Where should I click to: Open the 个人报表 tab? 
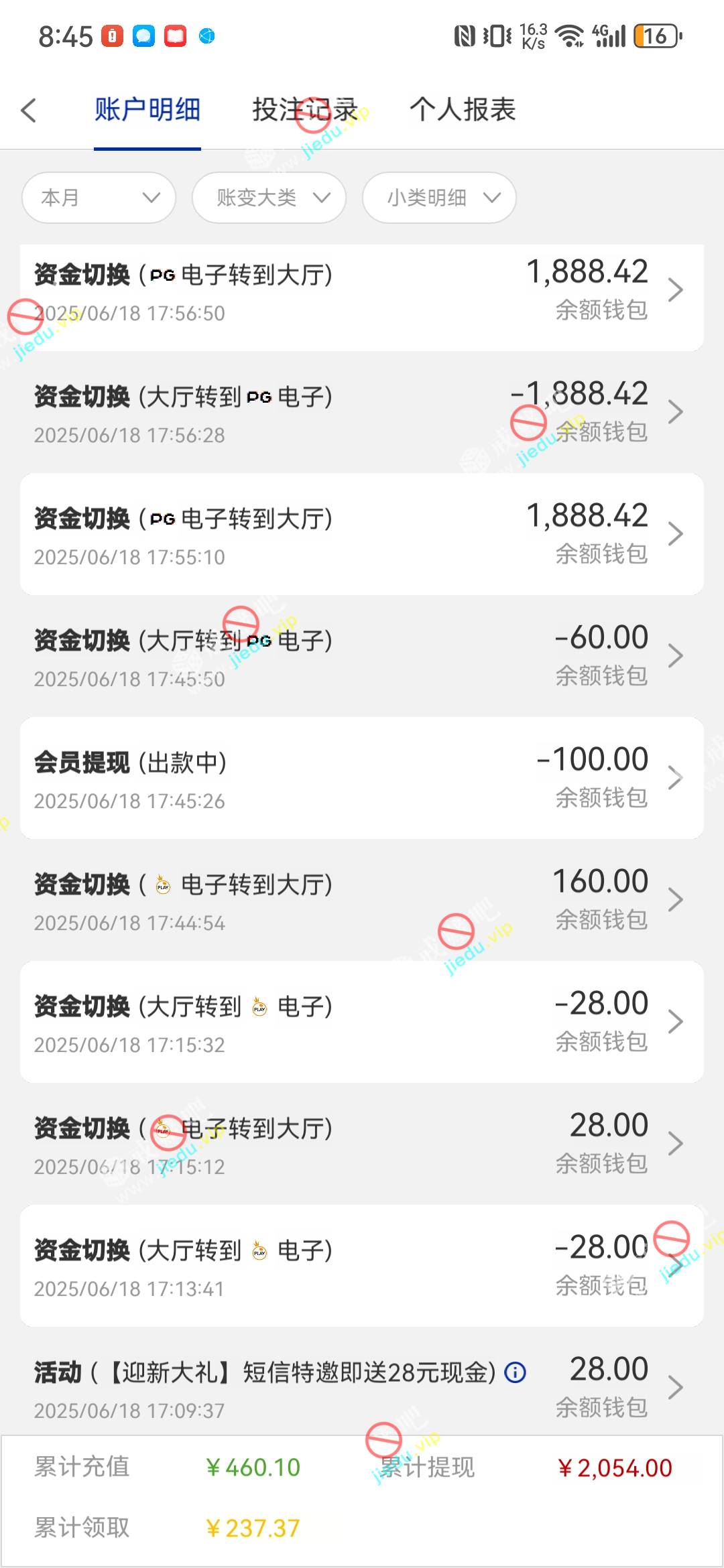pyautogui.click(x=463, y=111)
